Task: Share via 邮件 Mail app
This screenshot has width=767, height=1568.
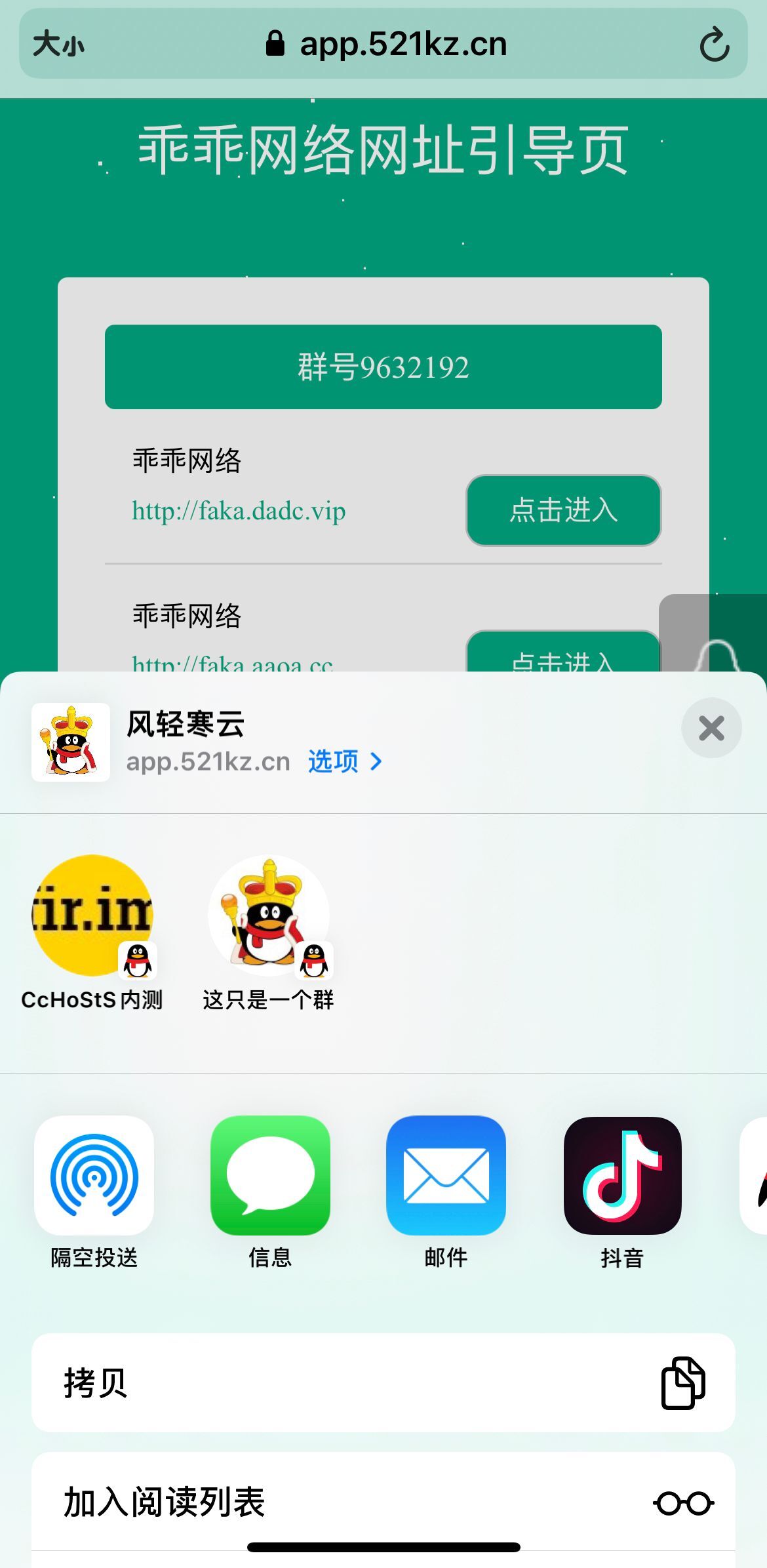Action: coord(446,1176)
